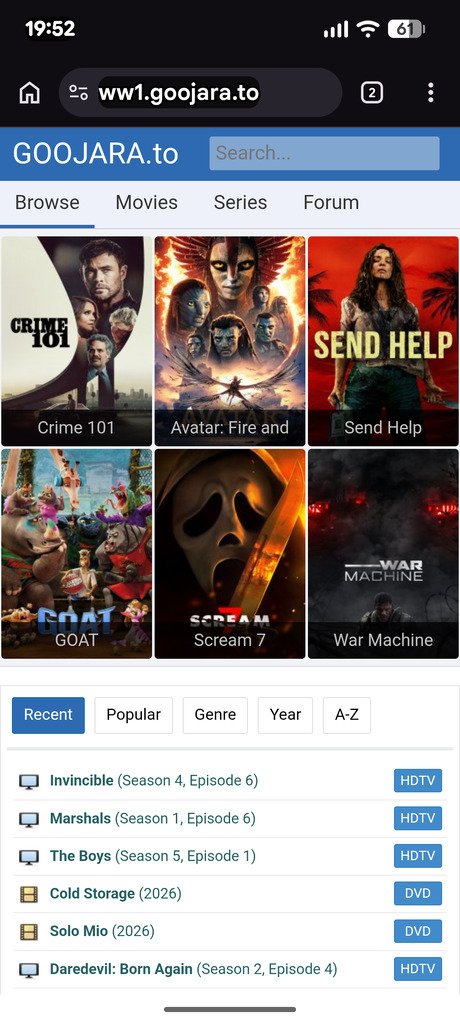This screenshot has width=460, height=1024.
Task: Open the Crime 101 poster
Action: pos(76,341)
